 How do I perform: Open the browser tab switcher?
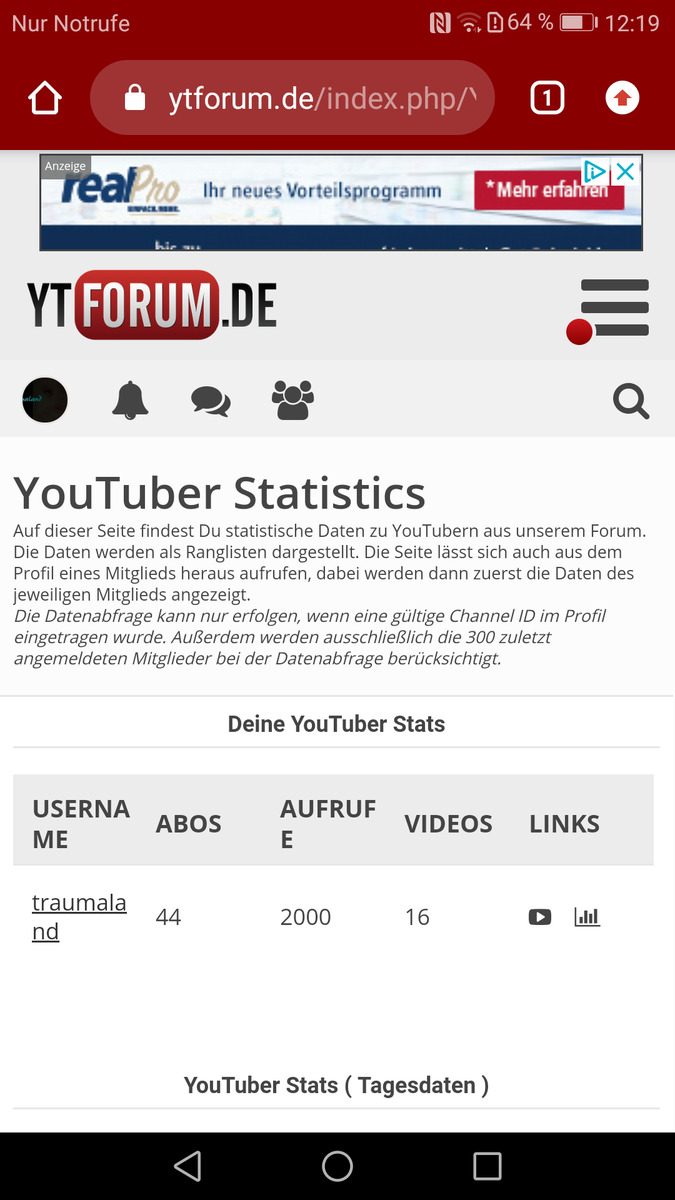[x=547, y=98]
